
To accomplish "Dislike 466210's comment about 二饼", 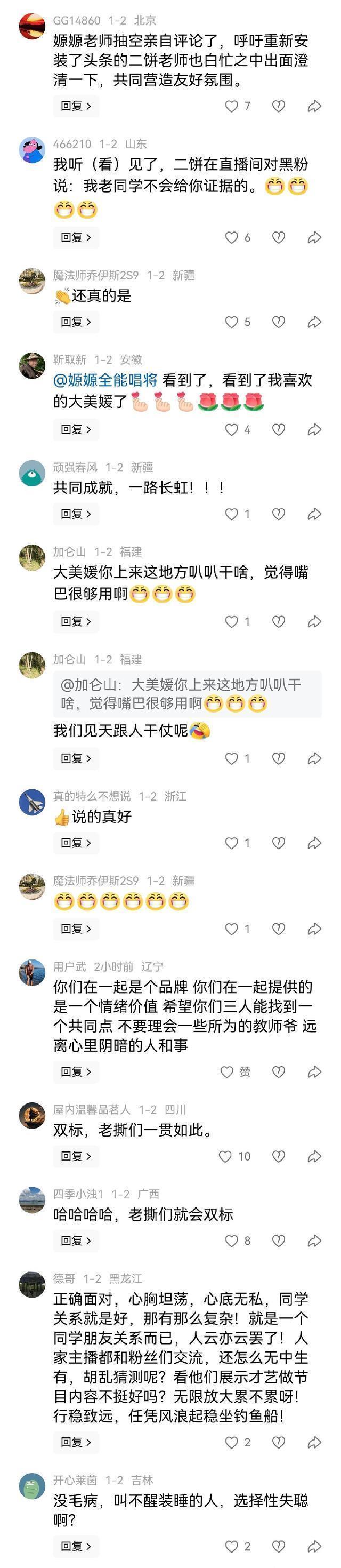I will [278, 237].
